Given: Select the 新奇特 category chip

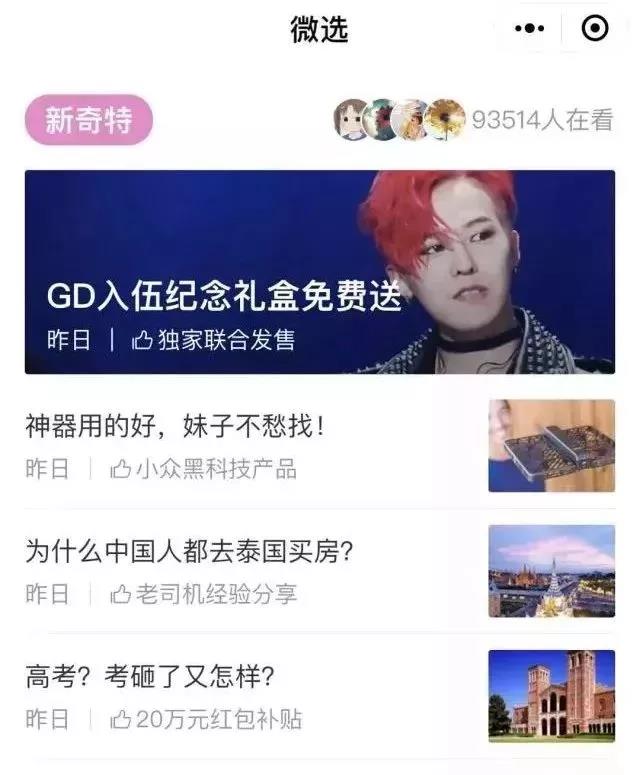Looking at the screenshot, I should tap(88, 121).
